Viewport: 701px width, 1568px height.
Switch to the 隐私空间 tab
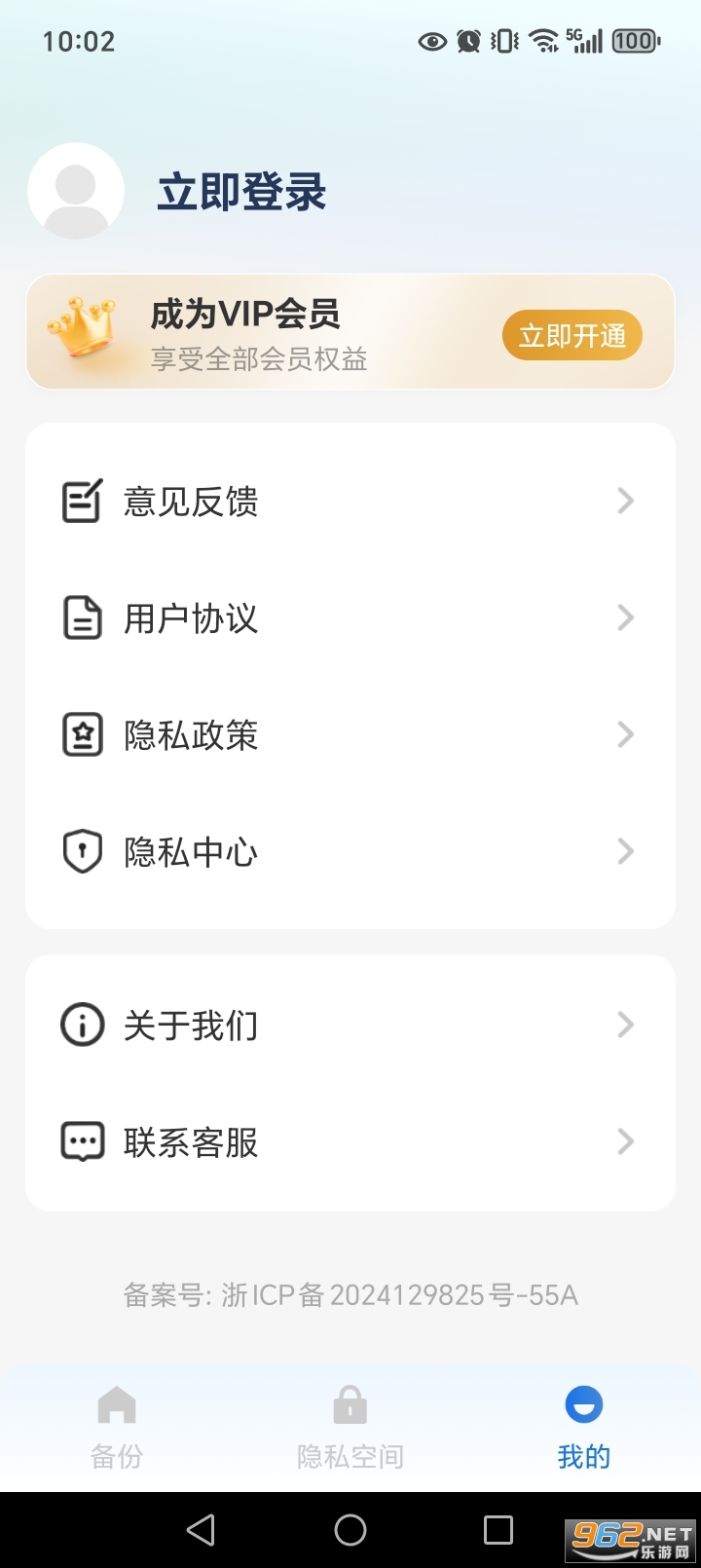[x=350, y=1427]
